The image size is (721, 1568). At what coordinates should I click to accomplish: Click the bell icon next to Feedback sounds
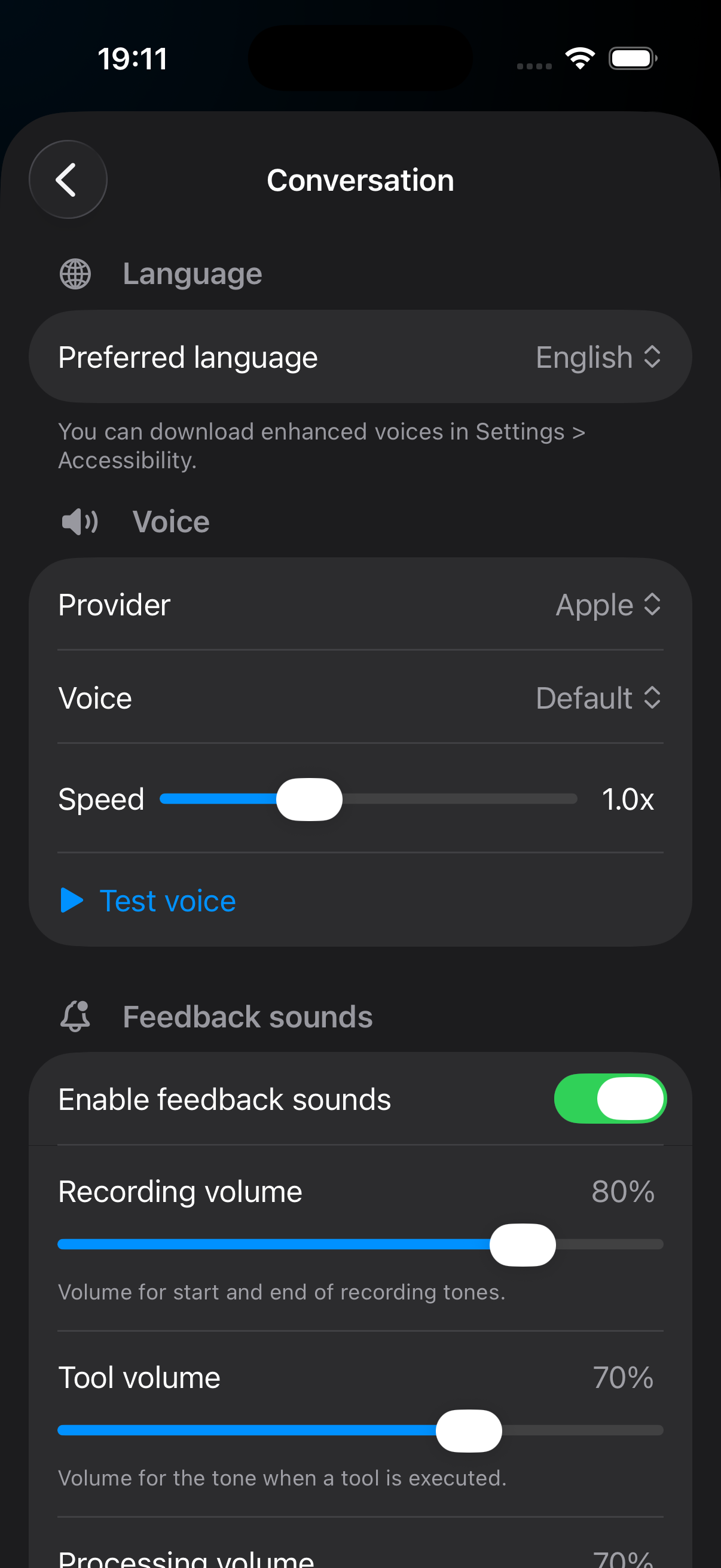(x=75, y=1015)
